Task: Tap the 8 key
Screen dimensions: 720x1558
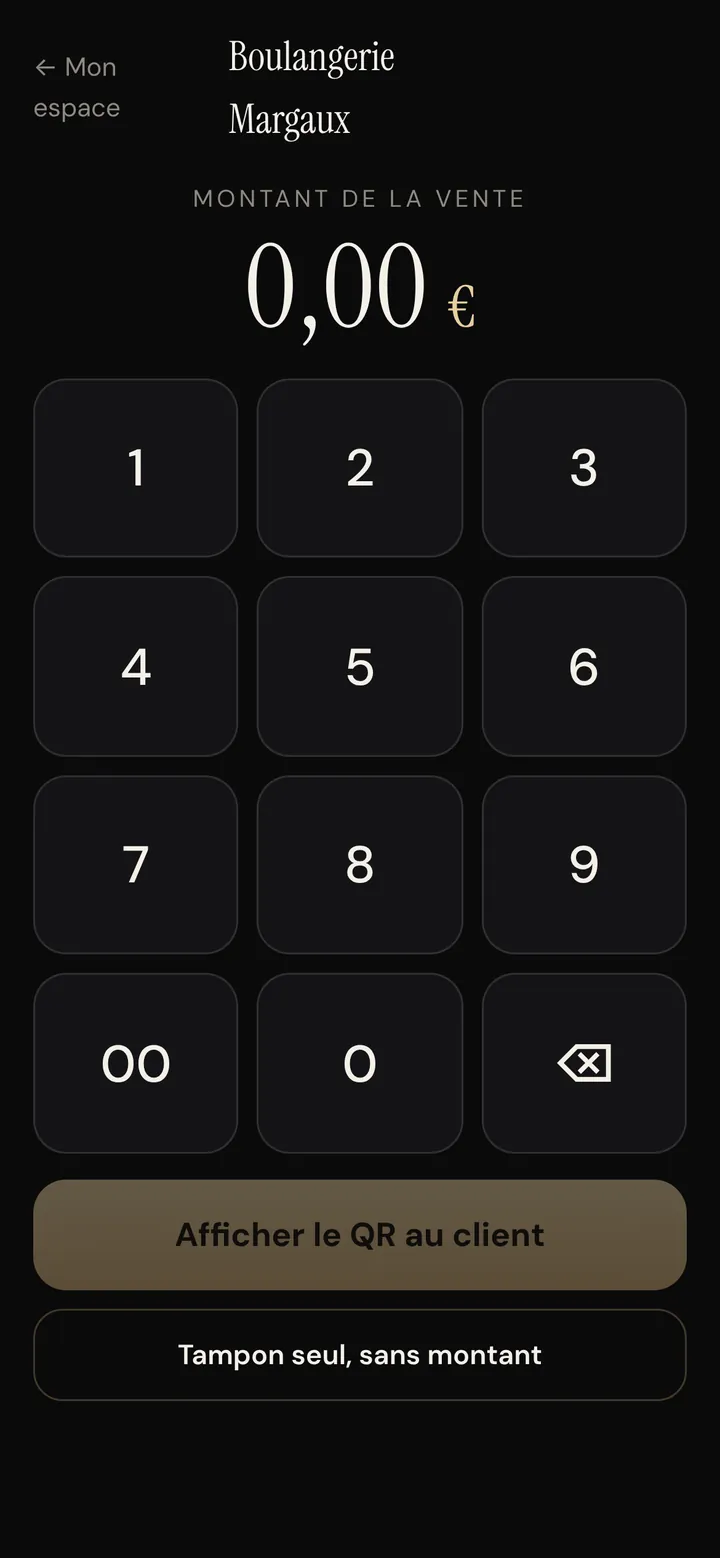Action: coord(360,865)
